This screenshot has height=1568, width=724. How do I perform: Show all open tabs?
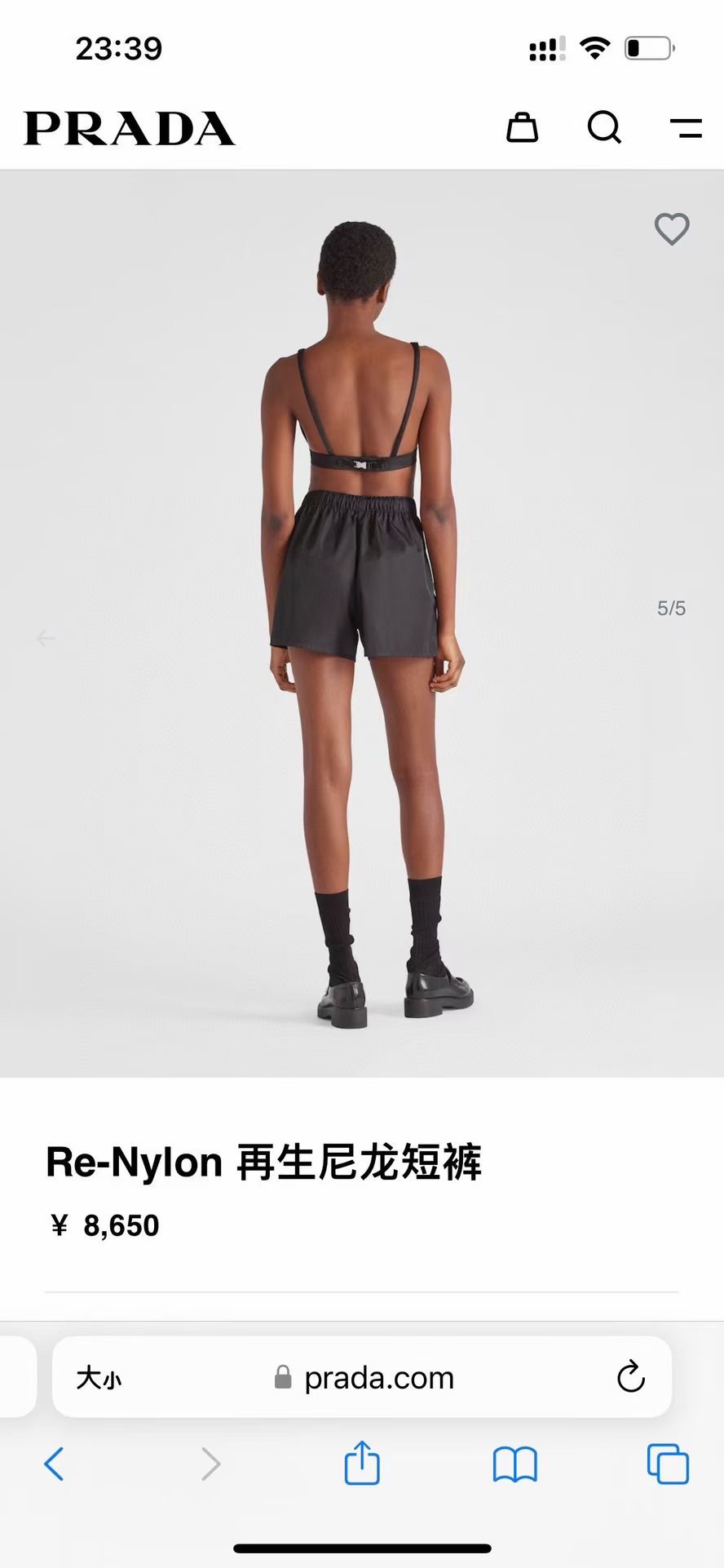pyautogui.click(x=667, y=1464)
